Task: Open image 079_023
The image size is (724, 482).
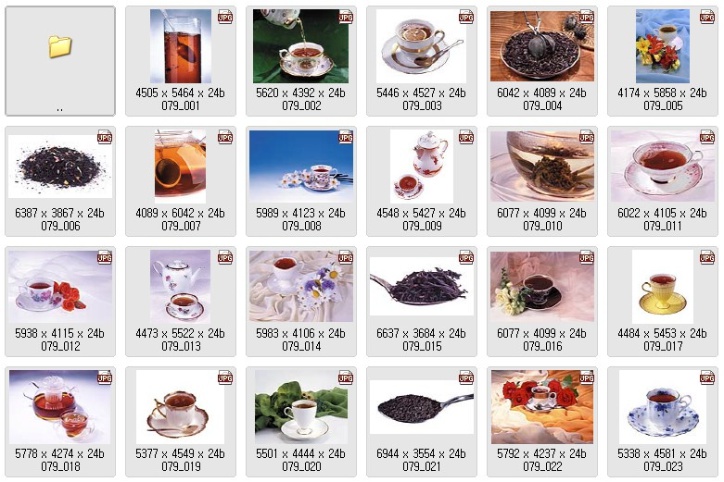Action: [662, 407]
